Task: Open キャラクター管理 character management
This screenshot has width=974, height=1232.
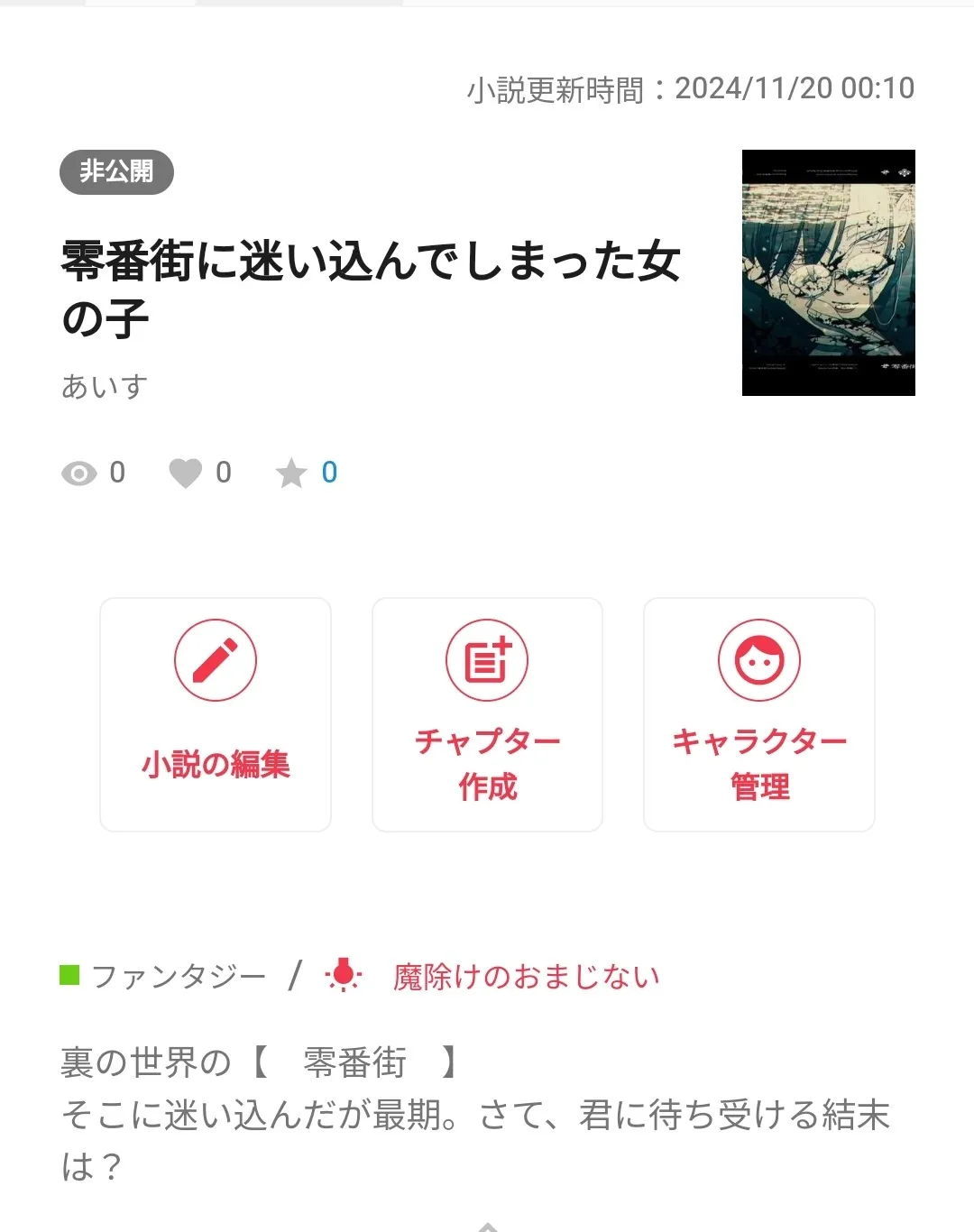Action: [759, 714]
